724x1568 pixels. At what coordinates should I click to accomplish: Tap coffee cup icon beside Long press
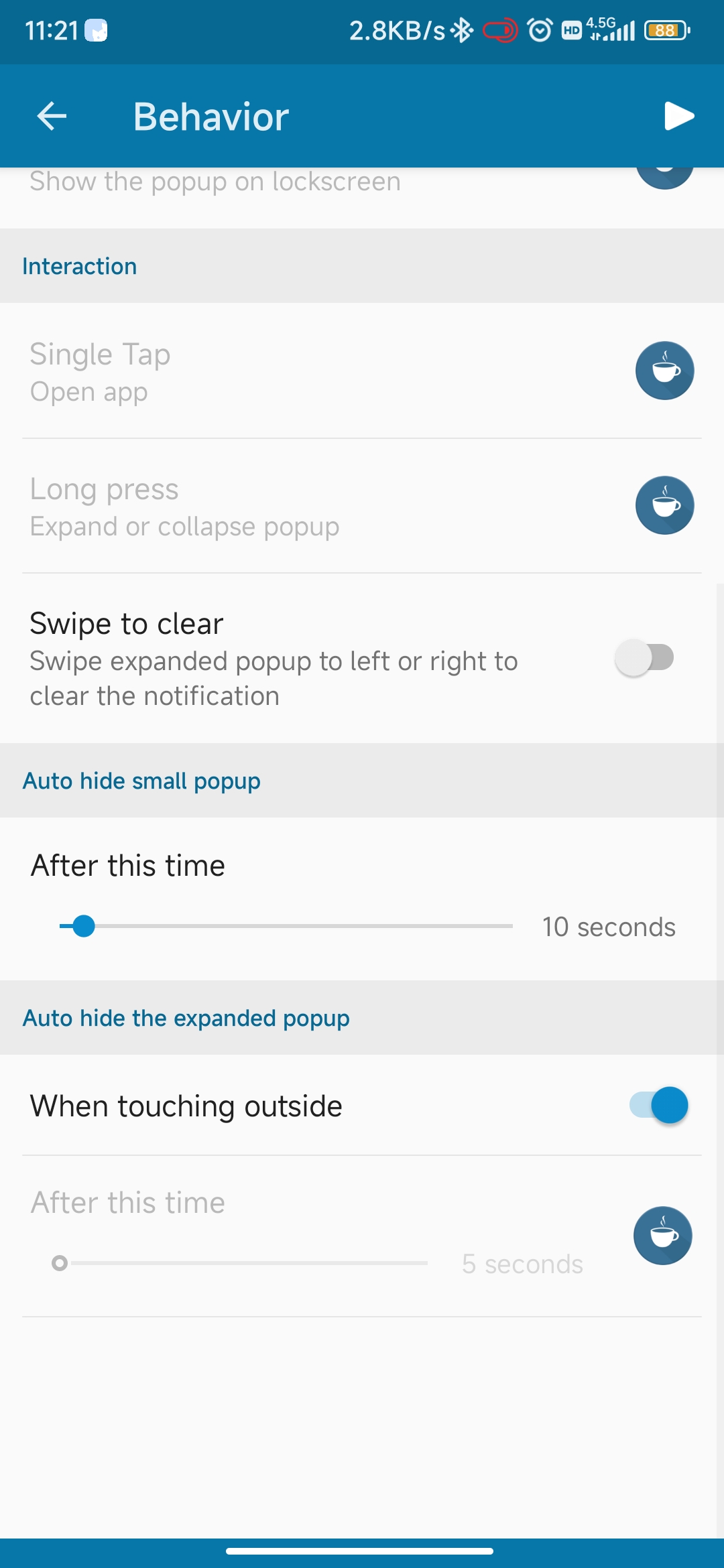pyautogui.click(x=664, y=505)
